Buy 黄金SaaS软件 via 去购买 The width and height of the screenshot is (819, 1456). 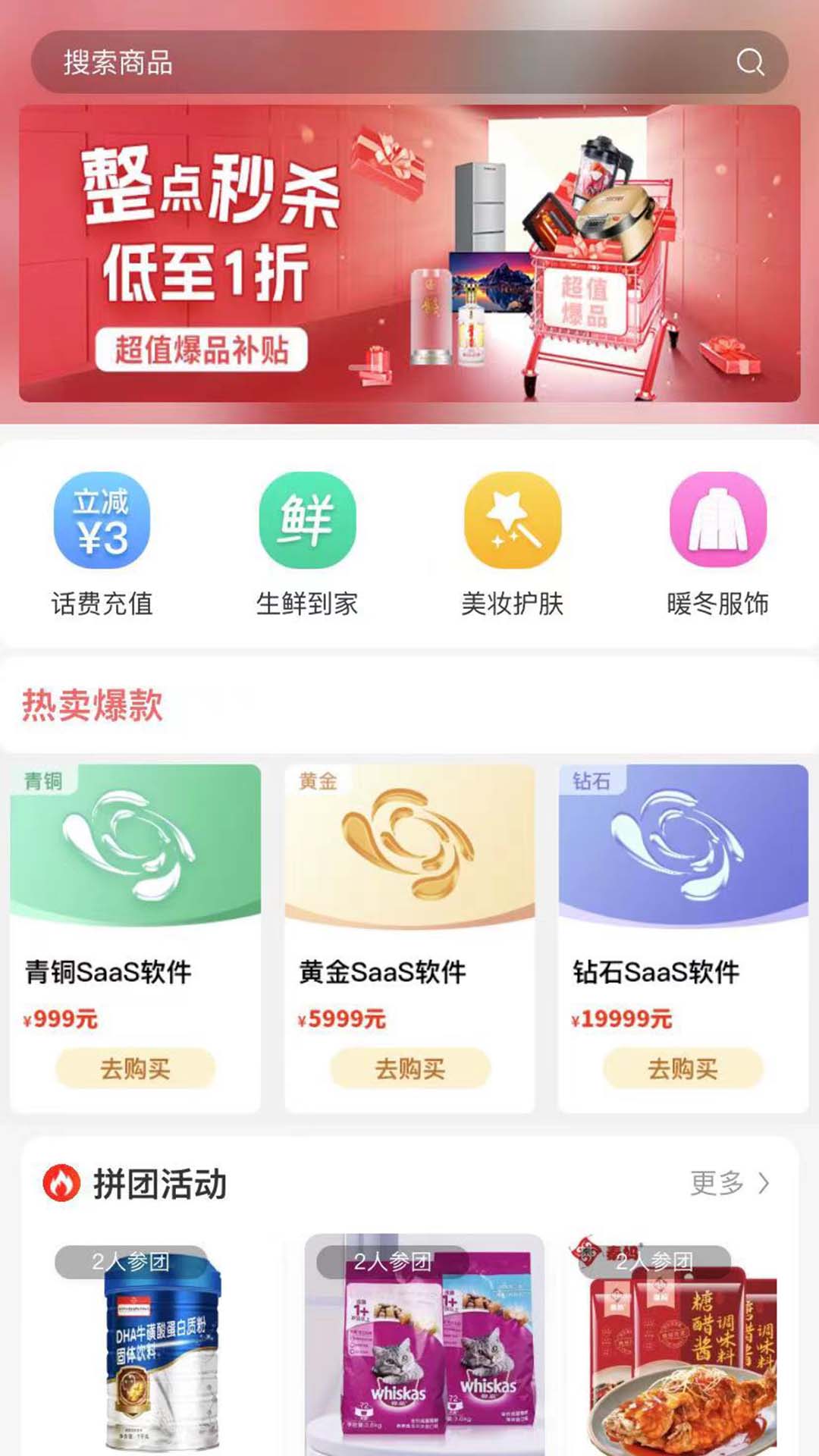tap(410, 1068)
